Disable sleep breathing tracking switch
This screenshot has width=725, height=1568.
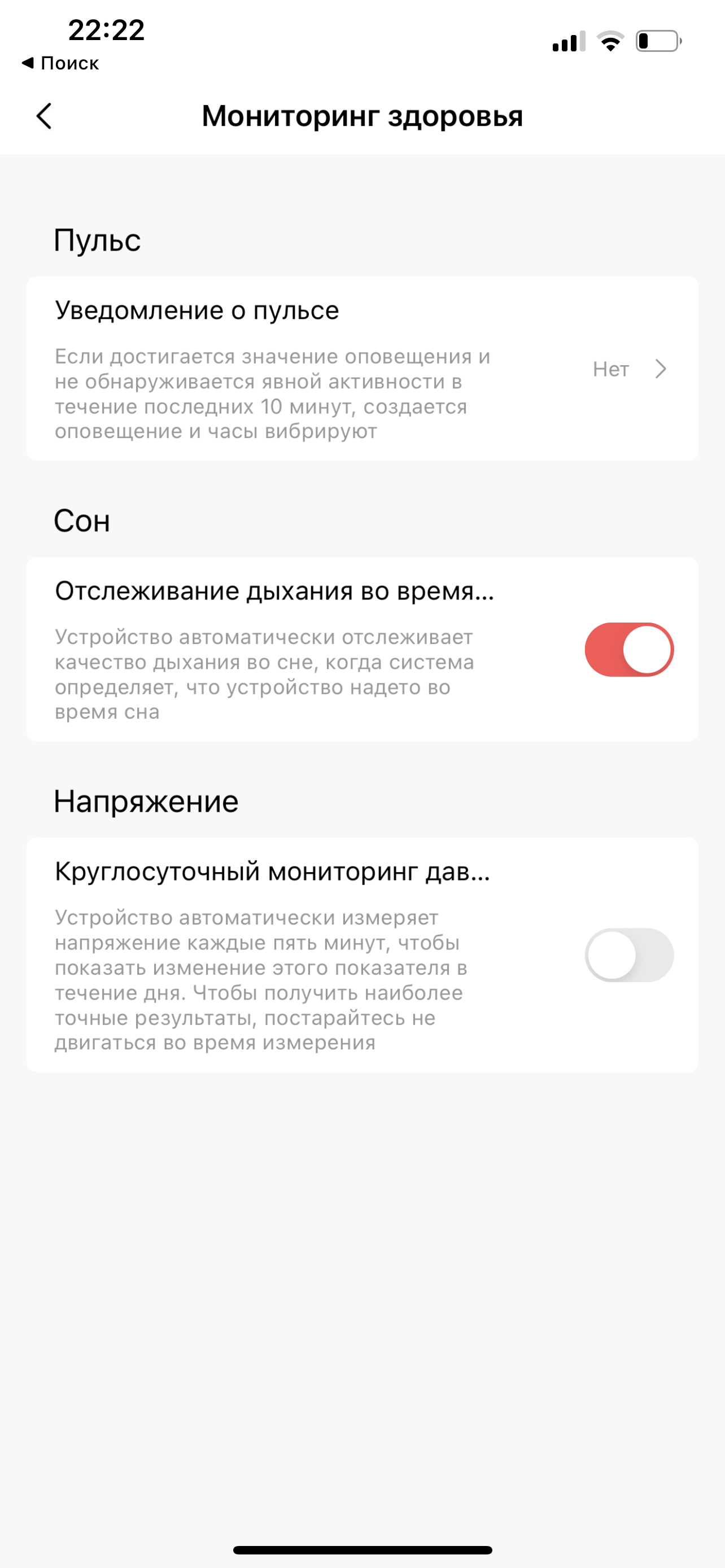pyautogui.click(x=629, y=650)
